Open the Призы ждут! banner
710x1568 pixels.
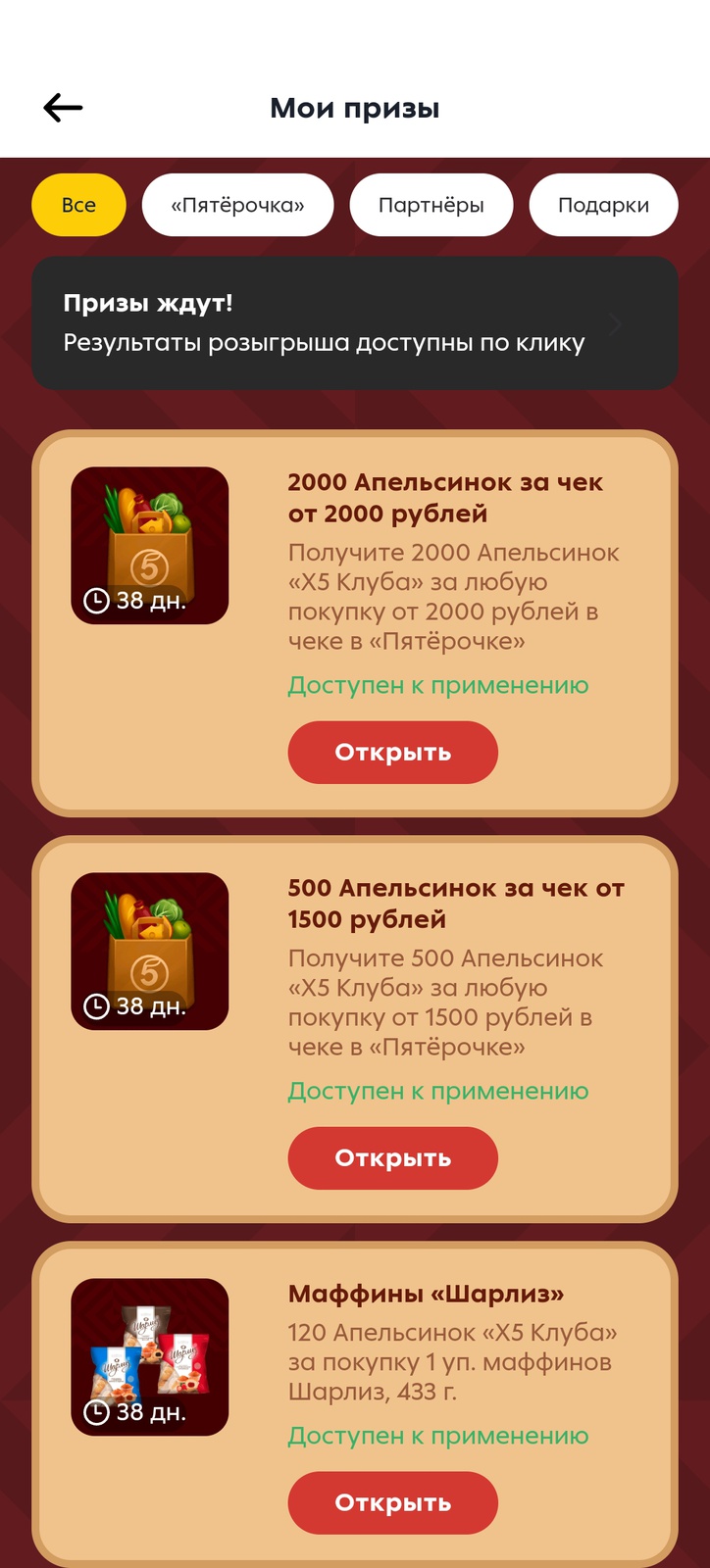coord(354,323)
